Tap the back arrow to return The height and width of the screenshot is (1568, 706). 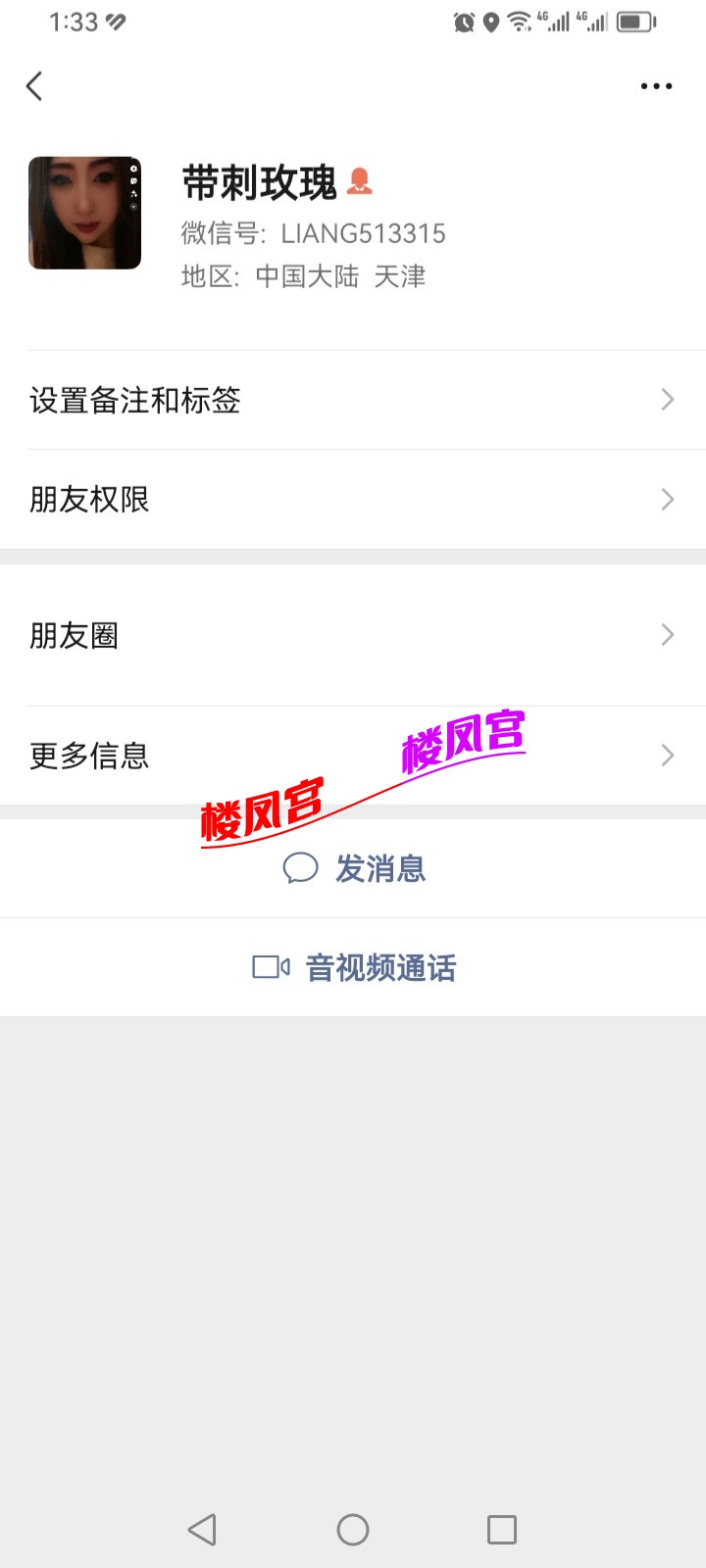[x=35, y=86]
